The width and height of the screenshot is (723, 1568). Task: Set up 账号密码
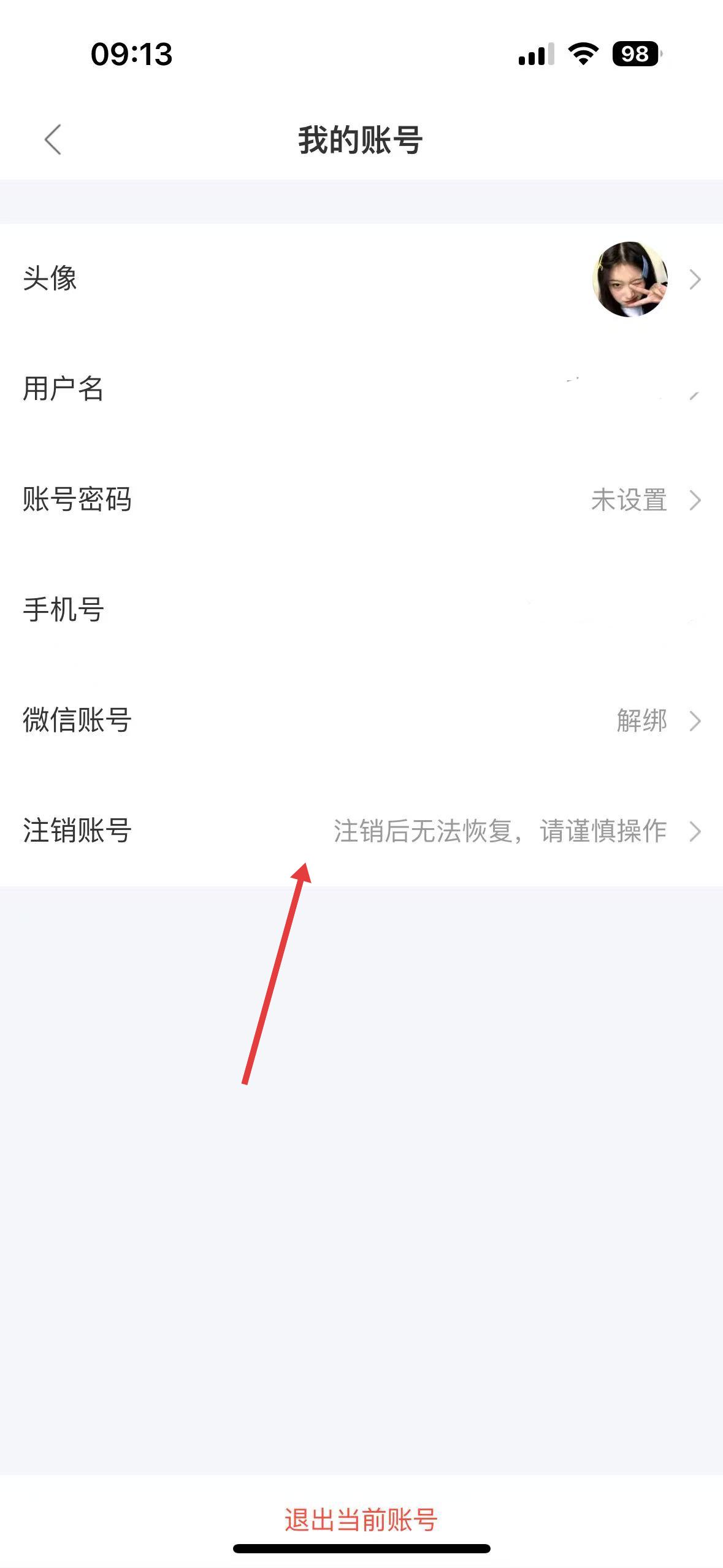(x=361, y=499)
